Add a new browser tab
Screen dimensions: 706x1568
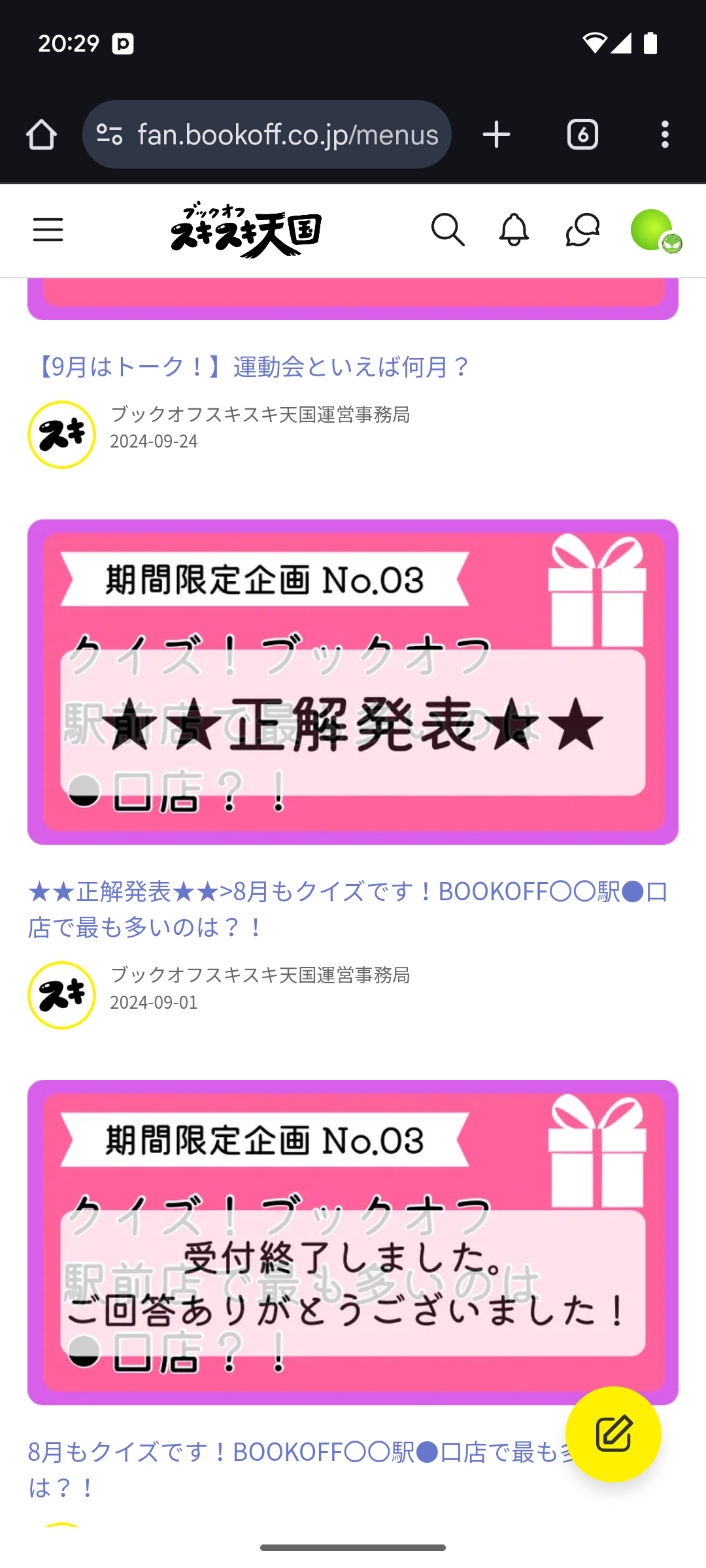[496, 135]
